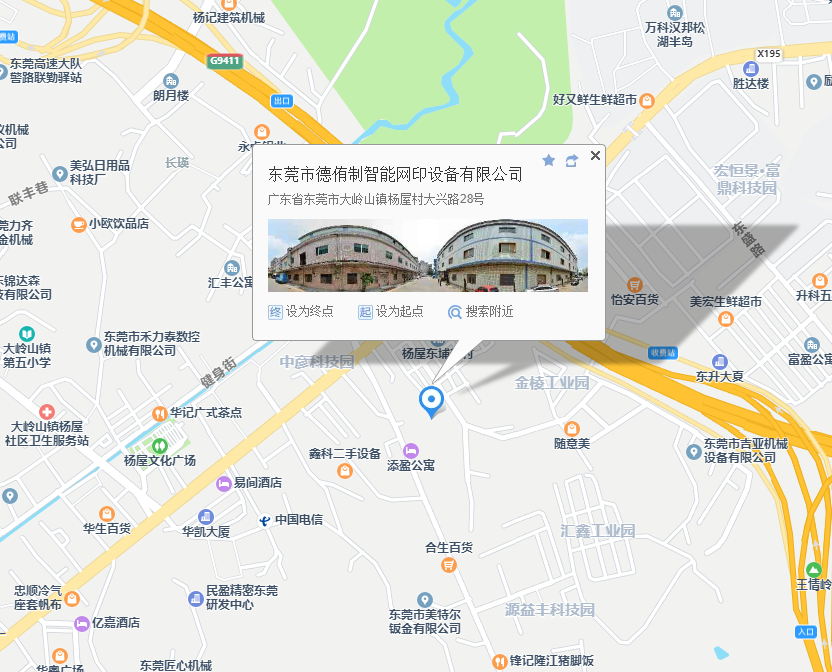Tap the blue location pin marker
The width and height of the screenshot is (832, 672).
(431, 400)
